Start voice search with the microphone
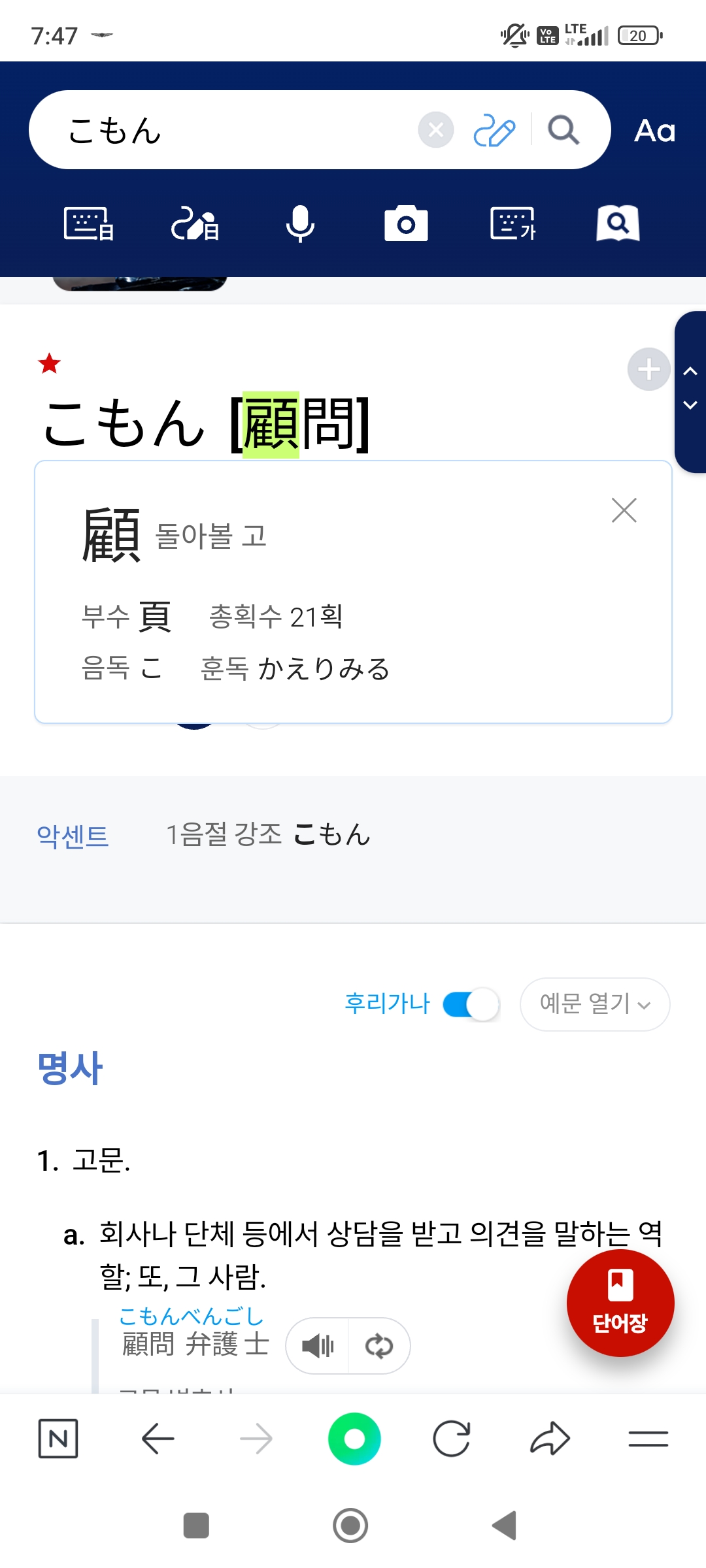This screenshot has height=1568, width=706. [300, 224]
